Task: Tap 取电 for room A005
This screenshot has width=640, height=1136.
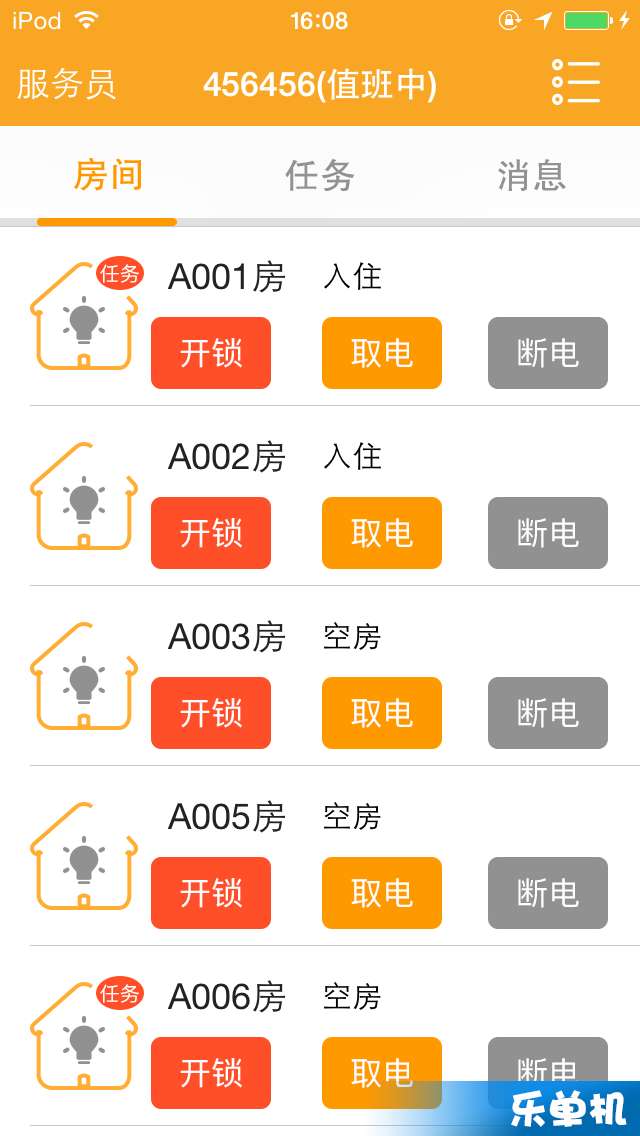Action: [382, 893]
